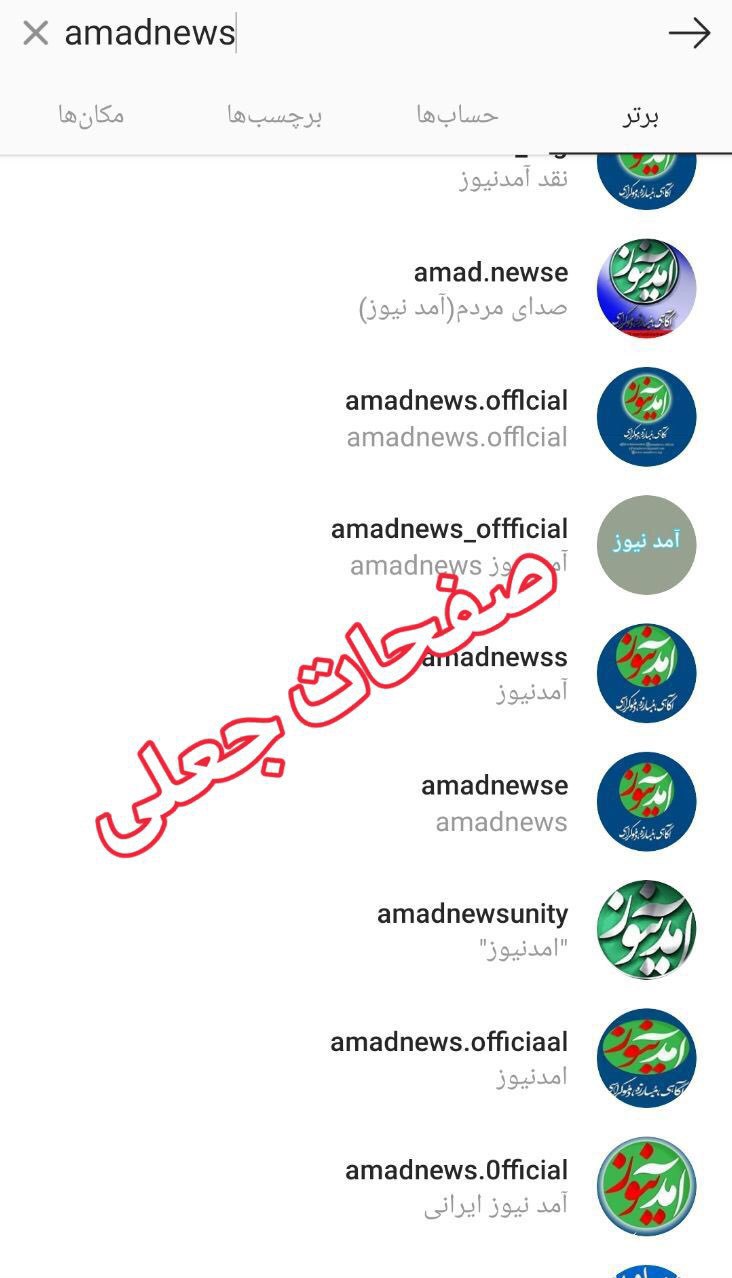The image size is (732, 1278).
Task: Switch to the حساب‌ها tab
Action: 457,116
